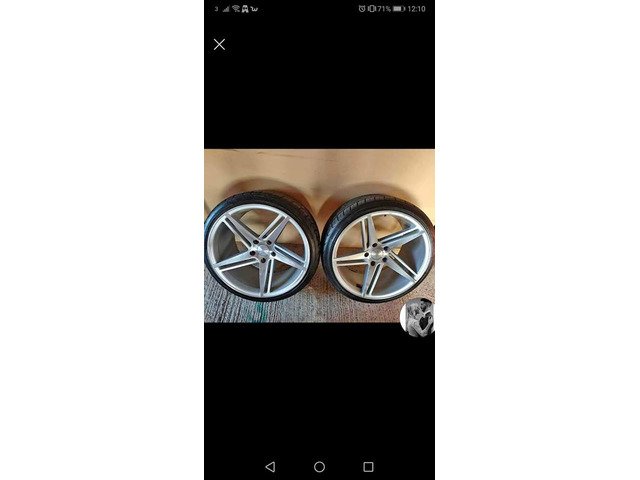640x480 pixels.
Task: Close the full-screen image viewer
Action: pyautogui.click(x=219, y=44)
